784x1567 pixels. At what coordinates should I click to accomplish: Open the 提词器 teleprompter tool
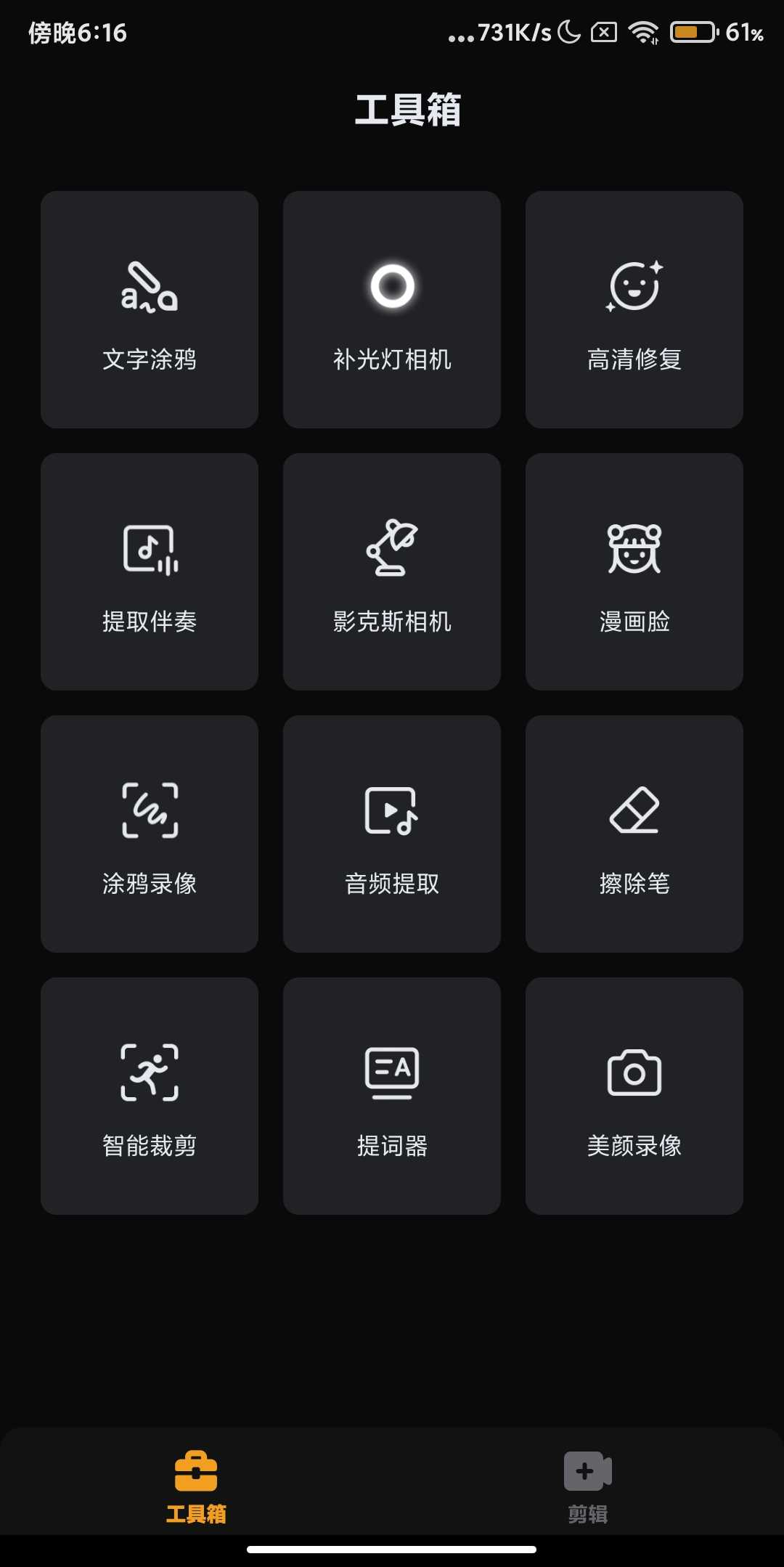click(392, 1096)
